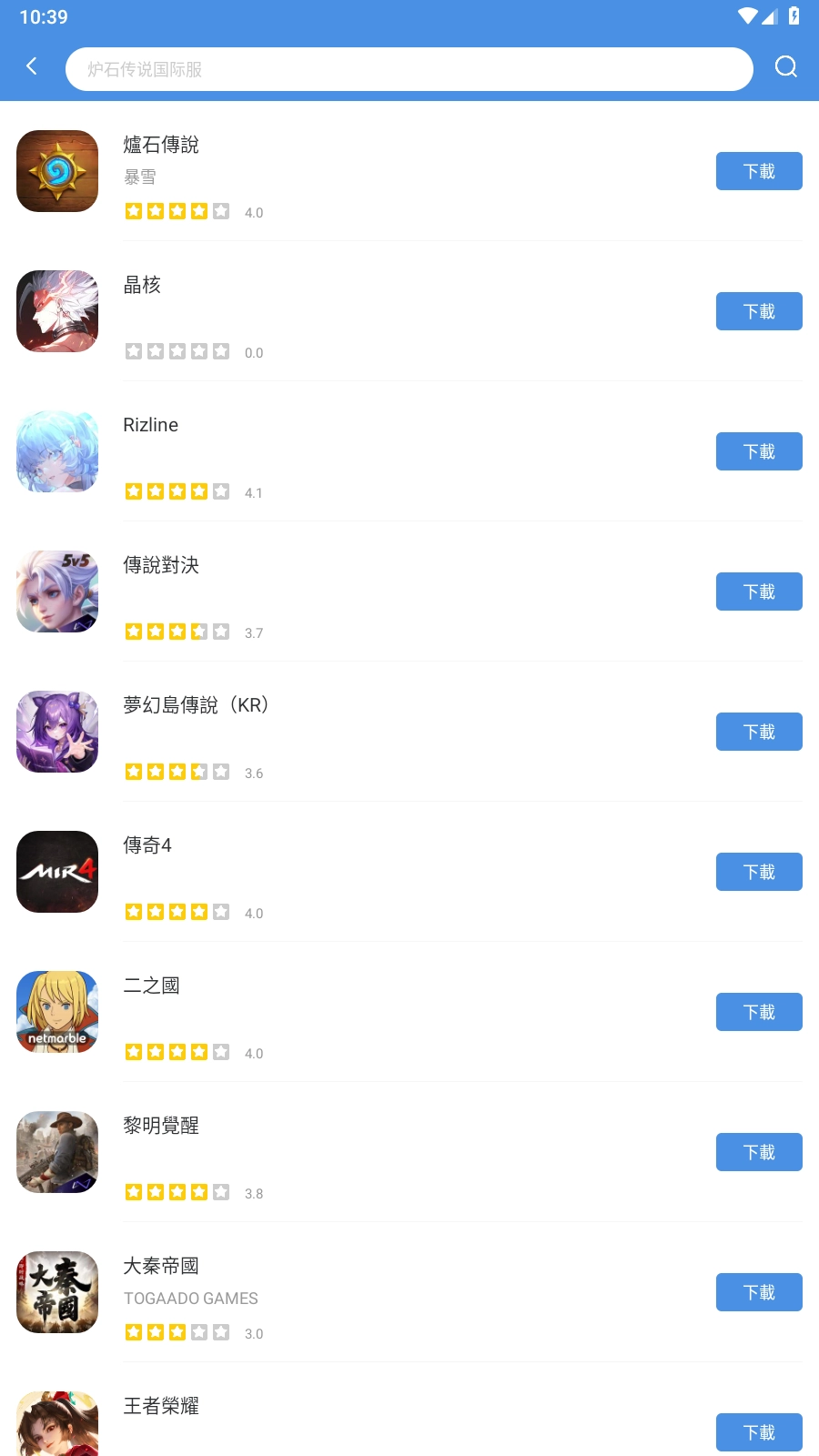Select the 大秦帝國 game icon
Screen dimensions: 819x1456
pyautogui.click(x=56, y=1292)
